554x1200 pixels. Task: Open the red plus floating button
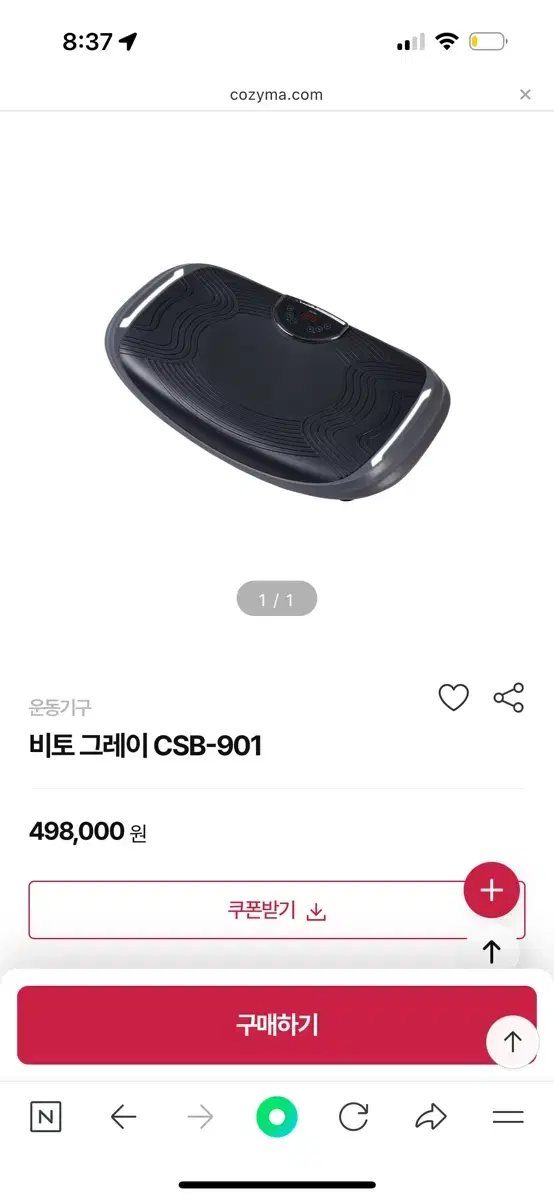click(491, 890)
